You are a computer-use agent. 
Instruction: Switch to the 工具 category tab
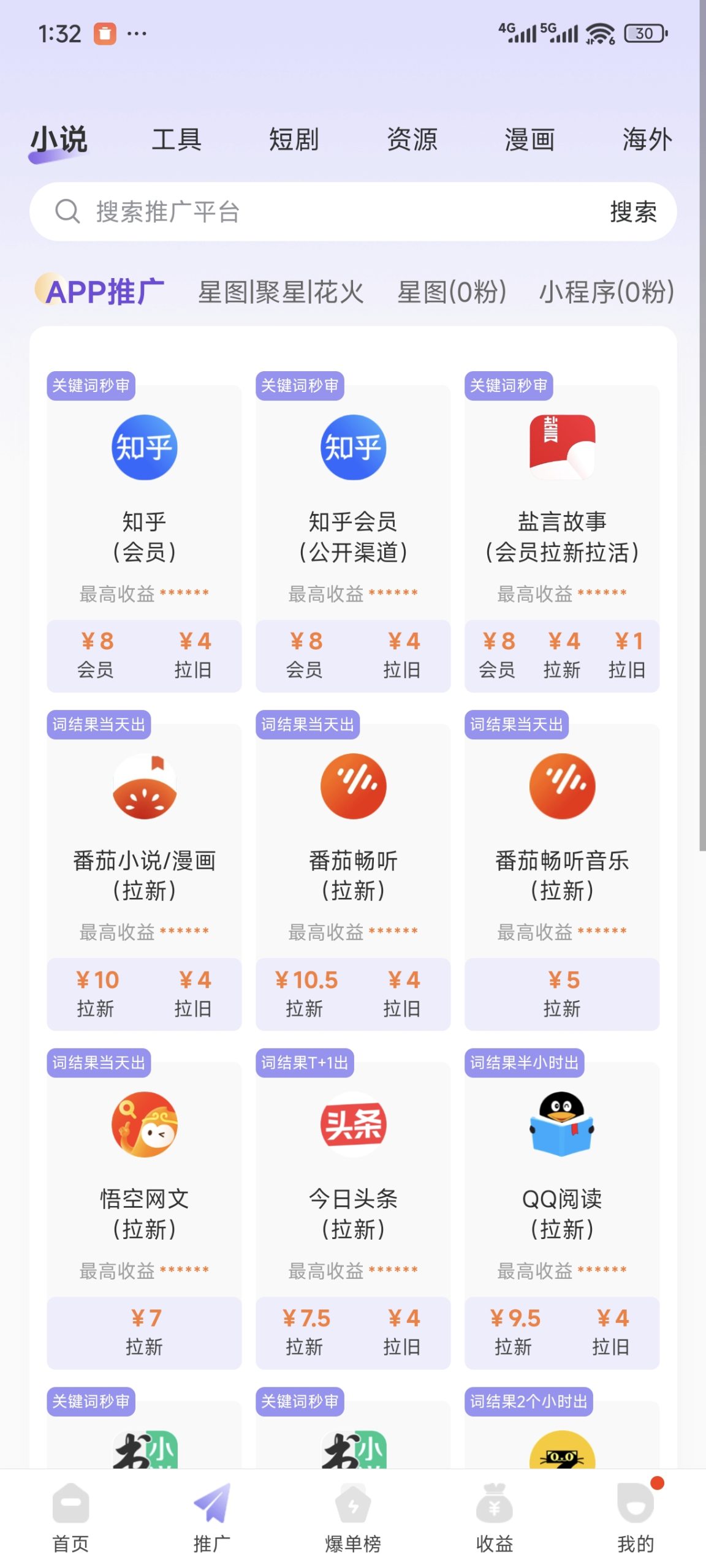(x=176, y=140)
